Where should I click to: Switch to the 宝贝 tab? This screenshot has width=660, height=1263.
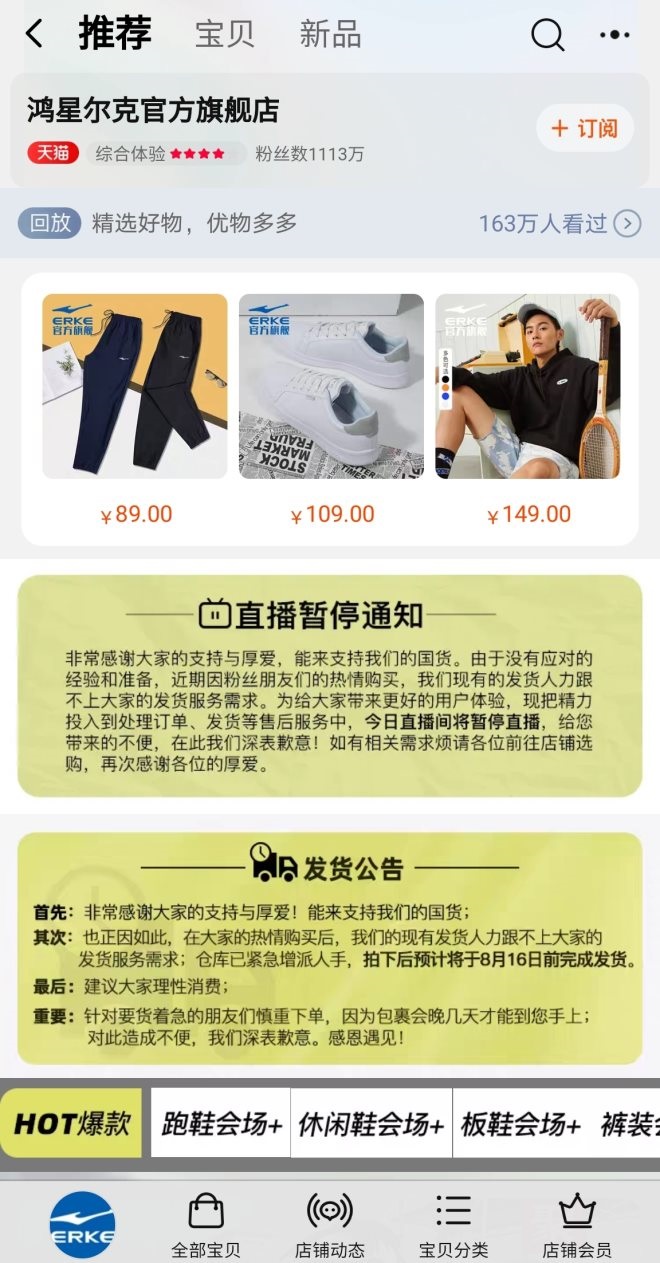pos(224,34)
